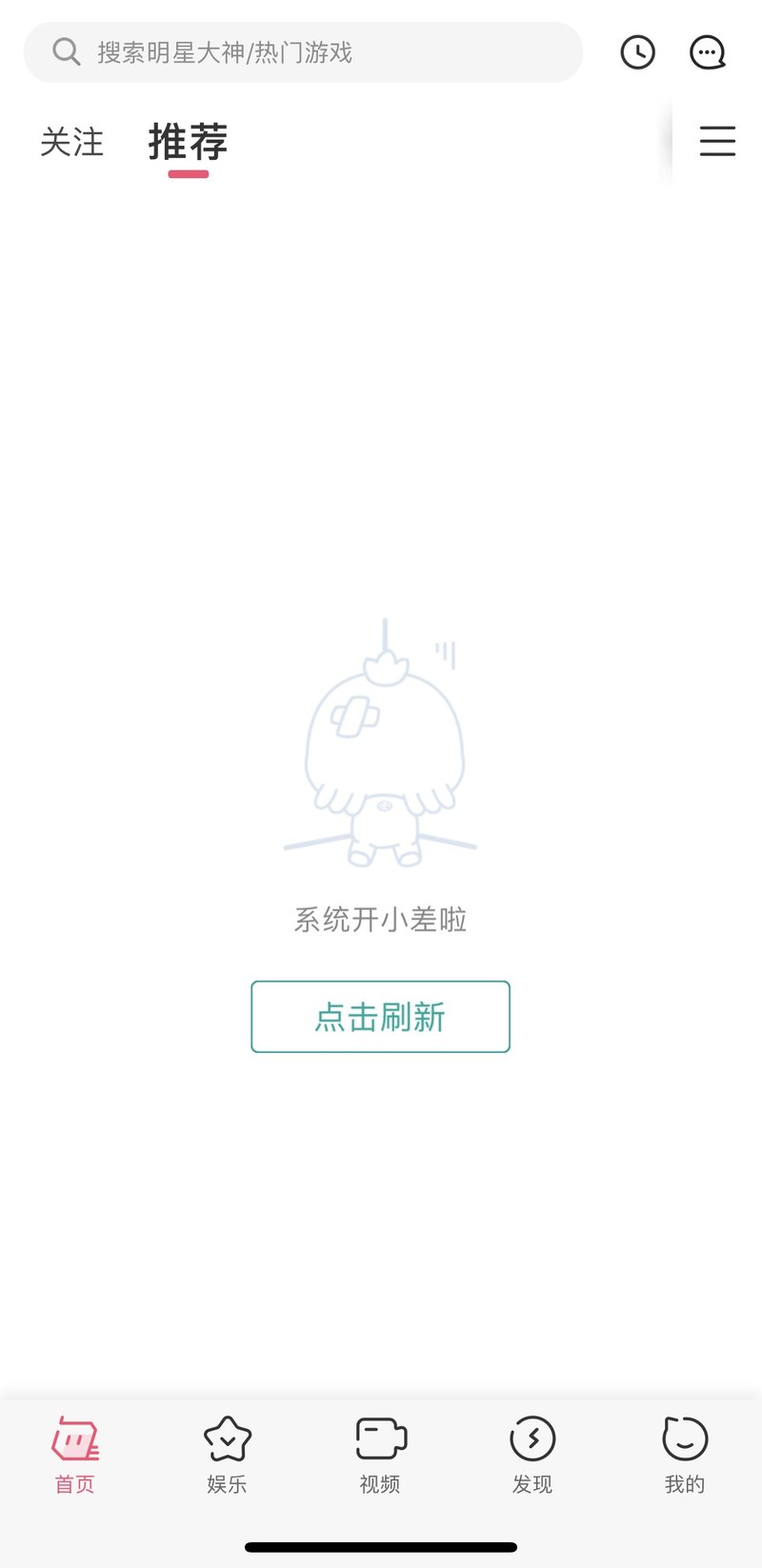Select the 推荐 tab
This screenshot has height=1568, width=762.
(188, 143)
